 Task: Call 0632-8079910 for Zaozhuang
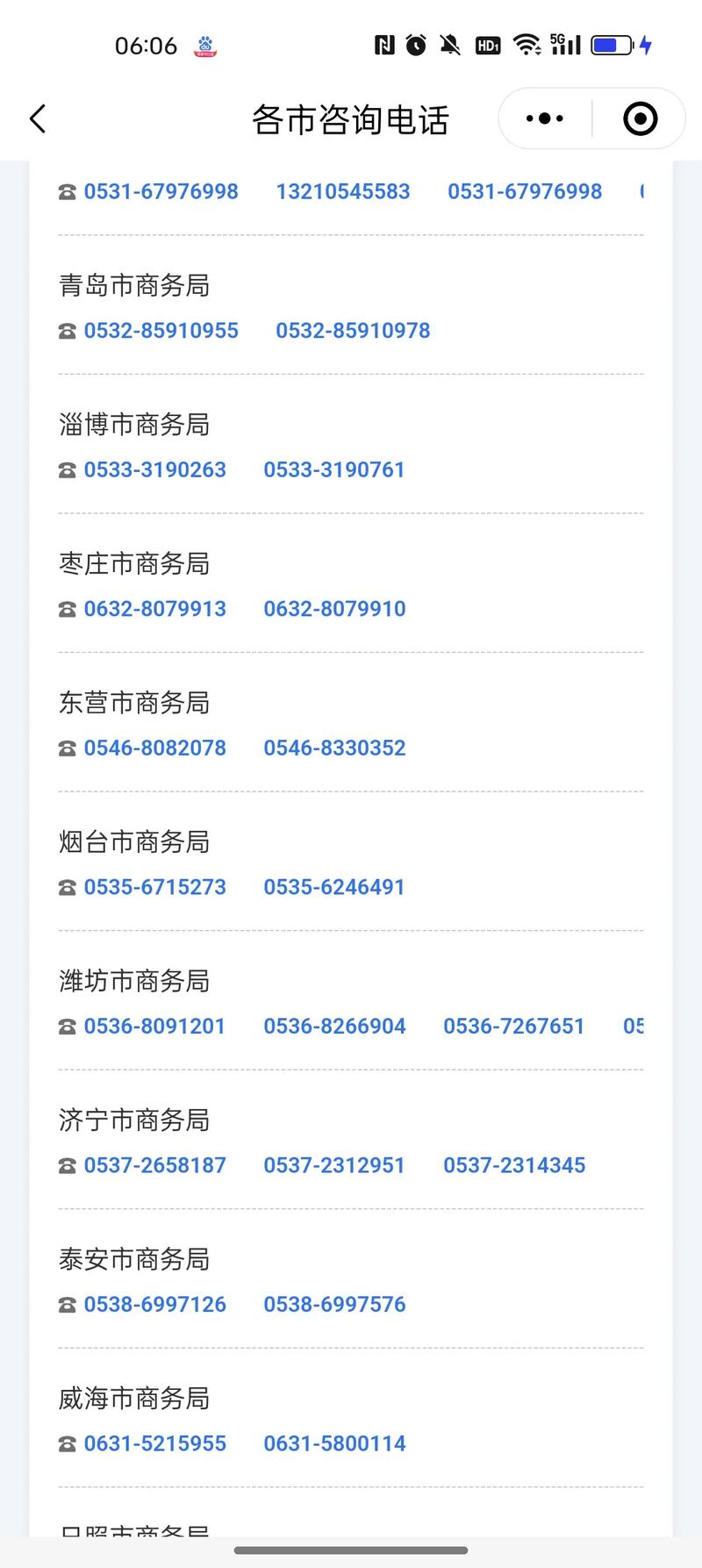click(334, 608)
